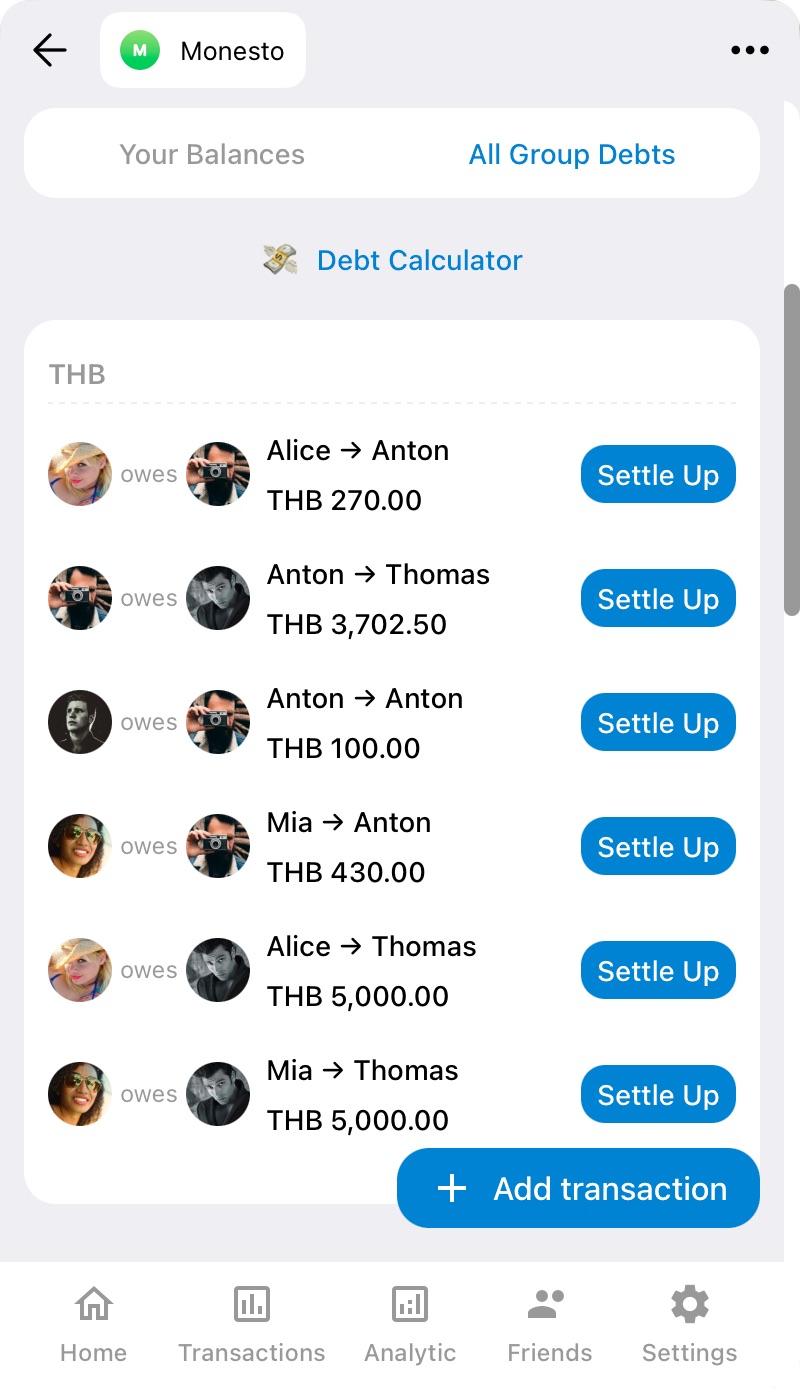This screenshot has height=1388, width=800.
Task: Open the three-dot overflow menu
Action: [x=750, y=49]
